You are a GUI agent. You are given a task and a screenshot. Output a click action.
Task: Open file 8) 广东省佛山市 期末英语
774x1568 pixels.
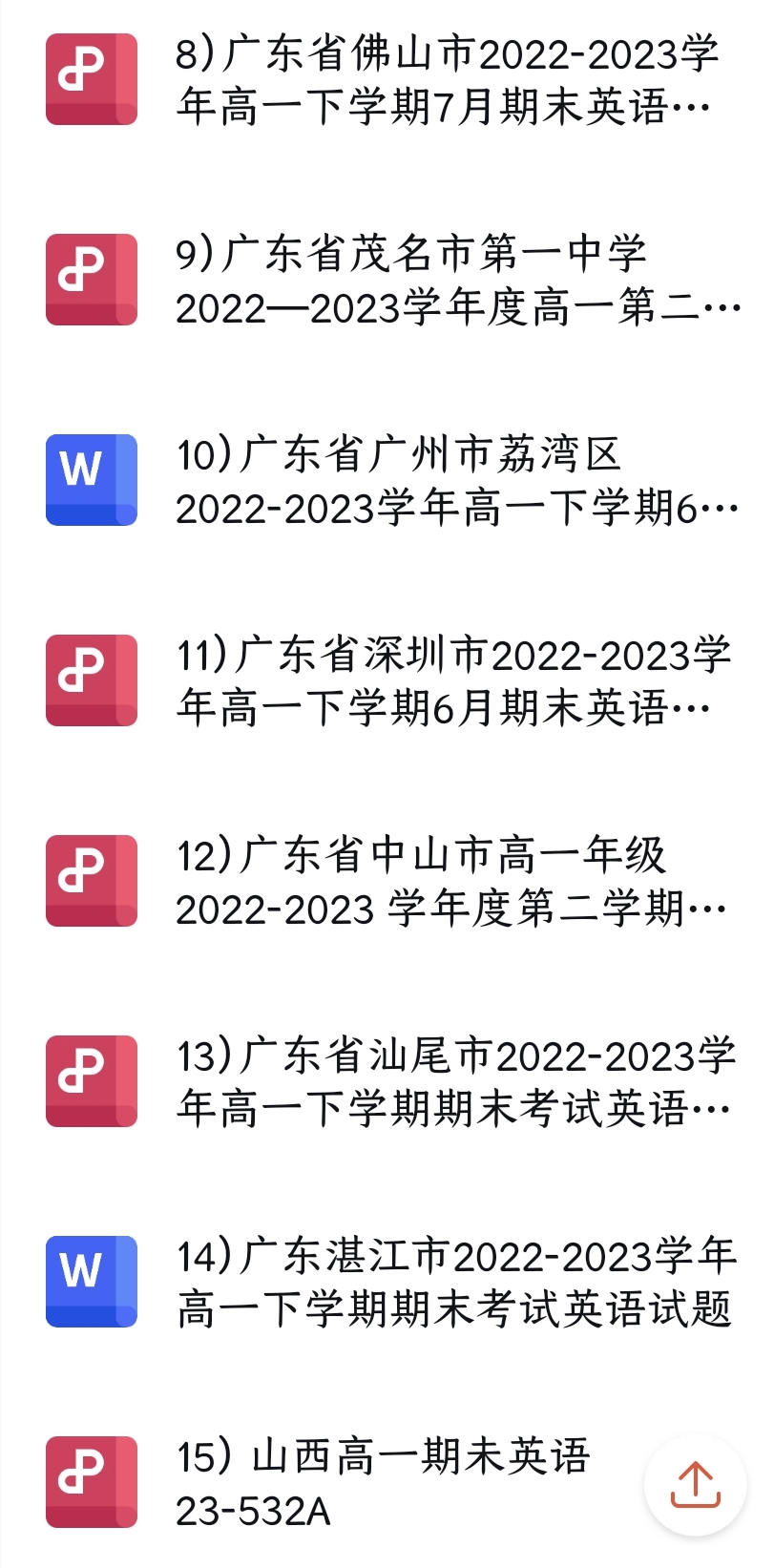click(387, 80)
